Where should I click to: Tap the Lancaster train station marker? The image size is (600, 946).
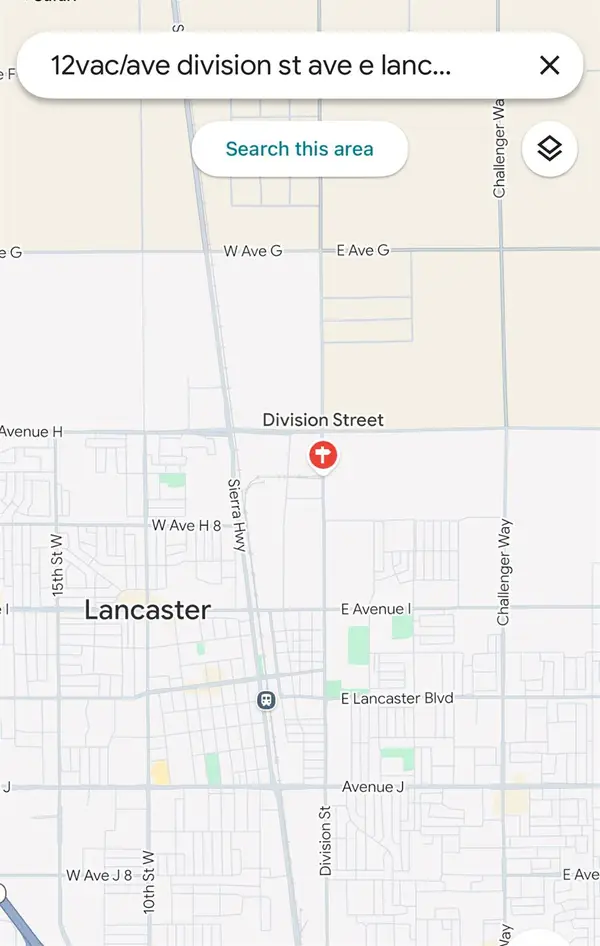coord(267,700)
